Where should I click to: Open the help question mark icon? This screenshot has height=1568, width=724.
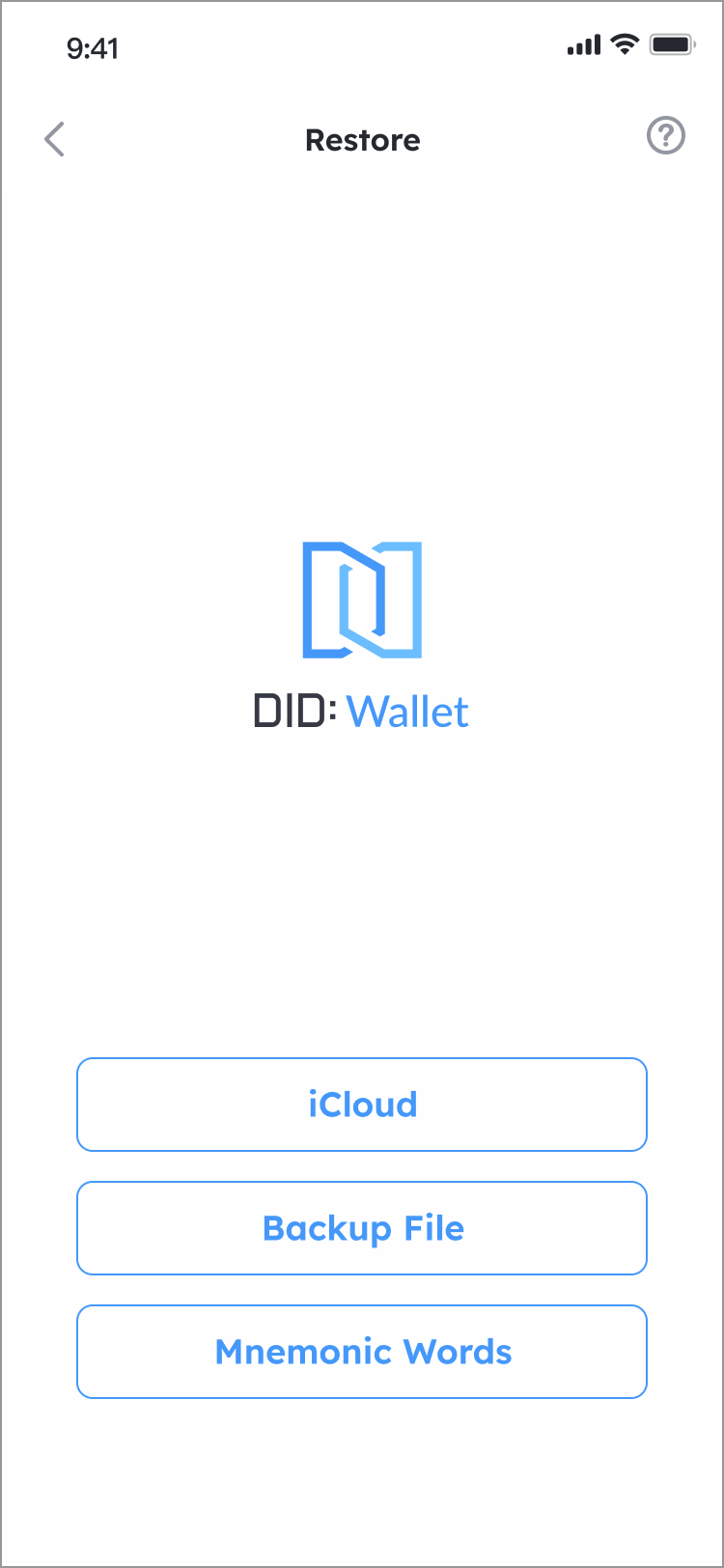coord(665,136)
